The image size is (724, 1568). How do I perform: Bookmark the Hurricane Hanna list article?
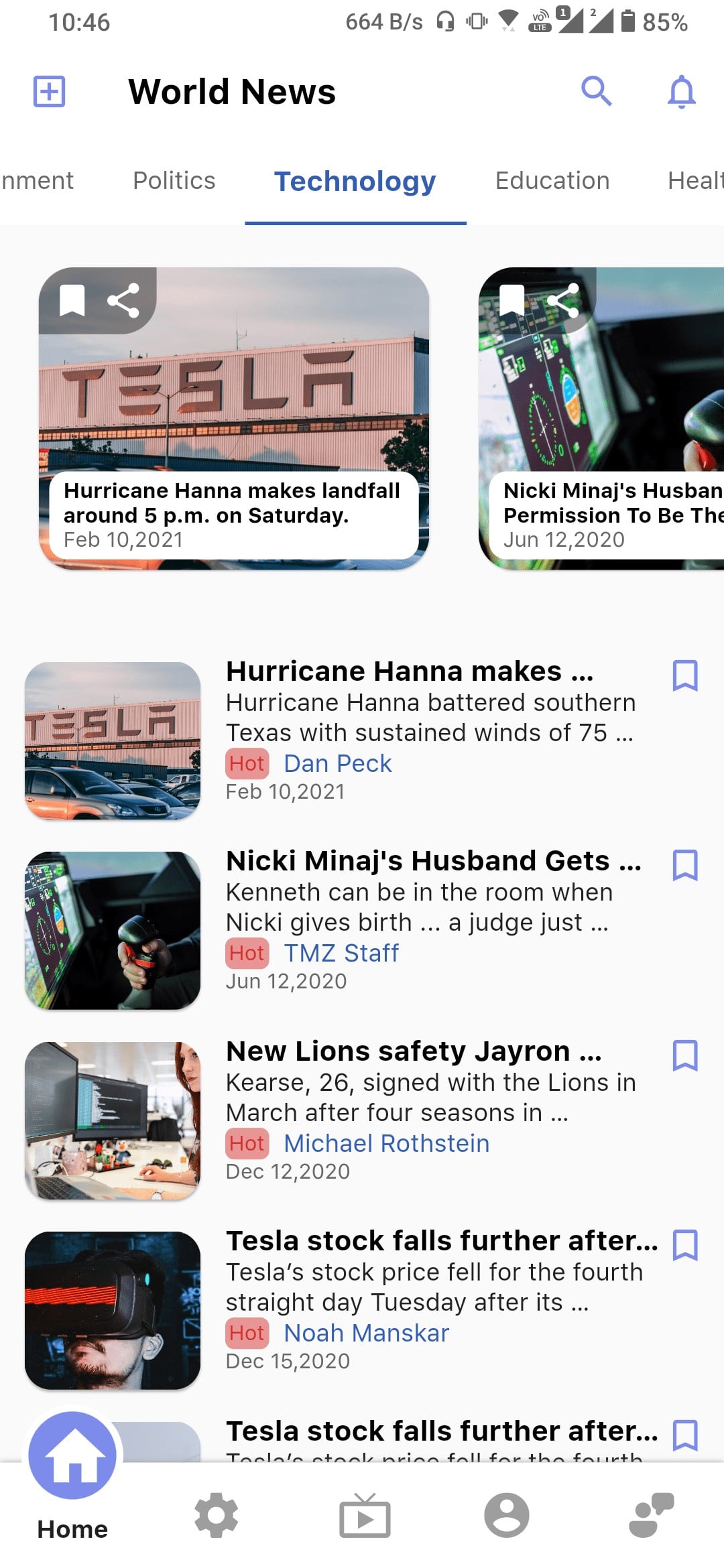pyautogui.click(x=684, y=675)
